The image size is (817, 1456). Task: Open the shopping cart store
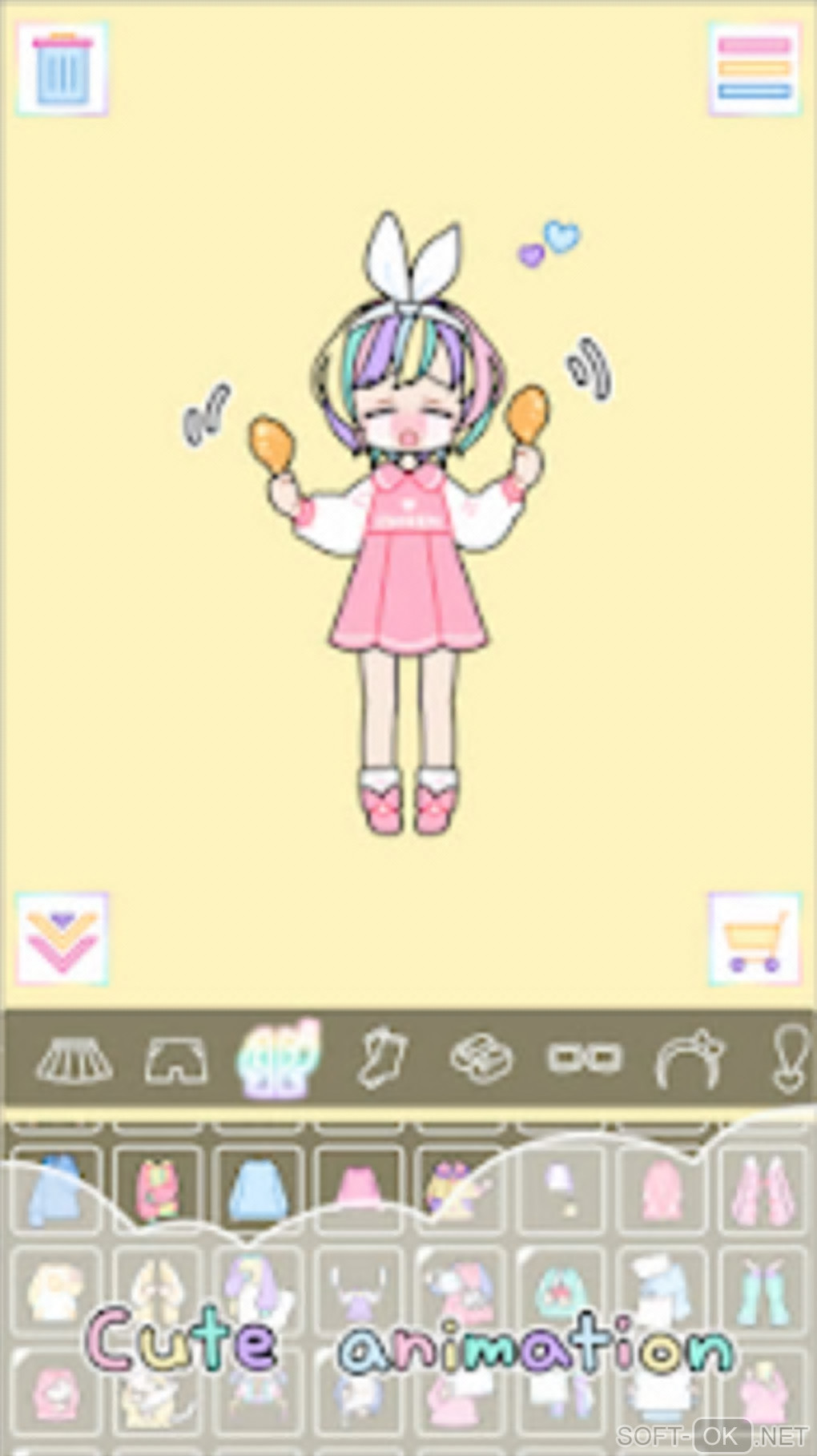754,939
